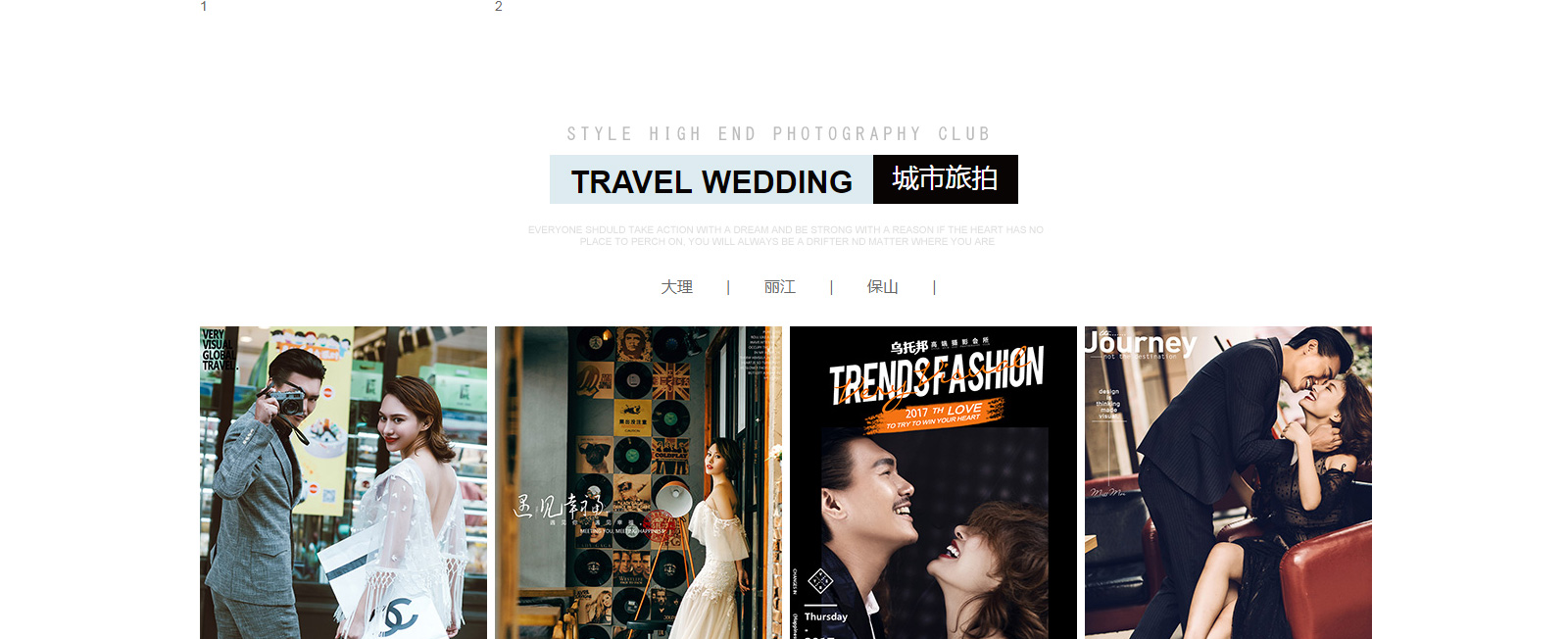View the vinyl records wall bridal photo
Viewport: 1568px width, 639px height.
(x=638, y=482)
